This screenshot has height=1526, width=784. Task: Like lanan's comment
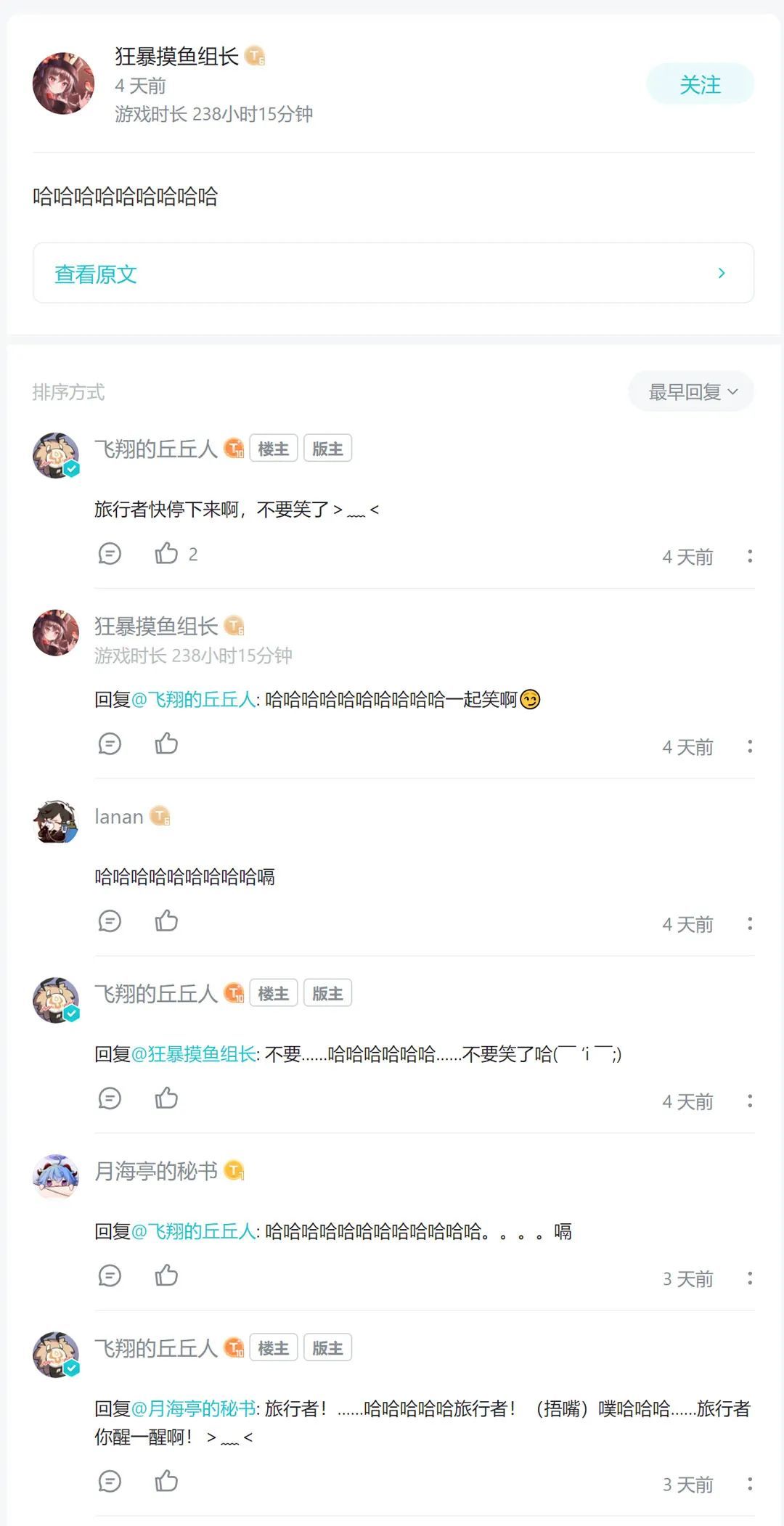point(166,921)
